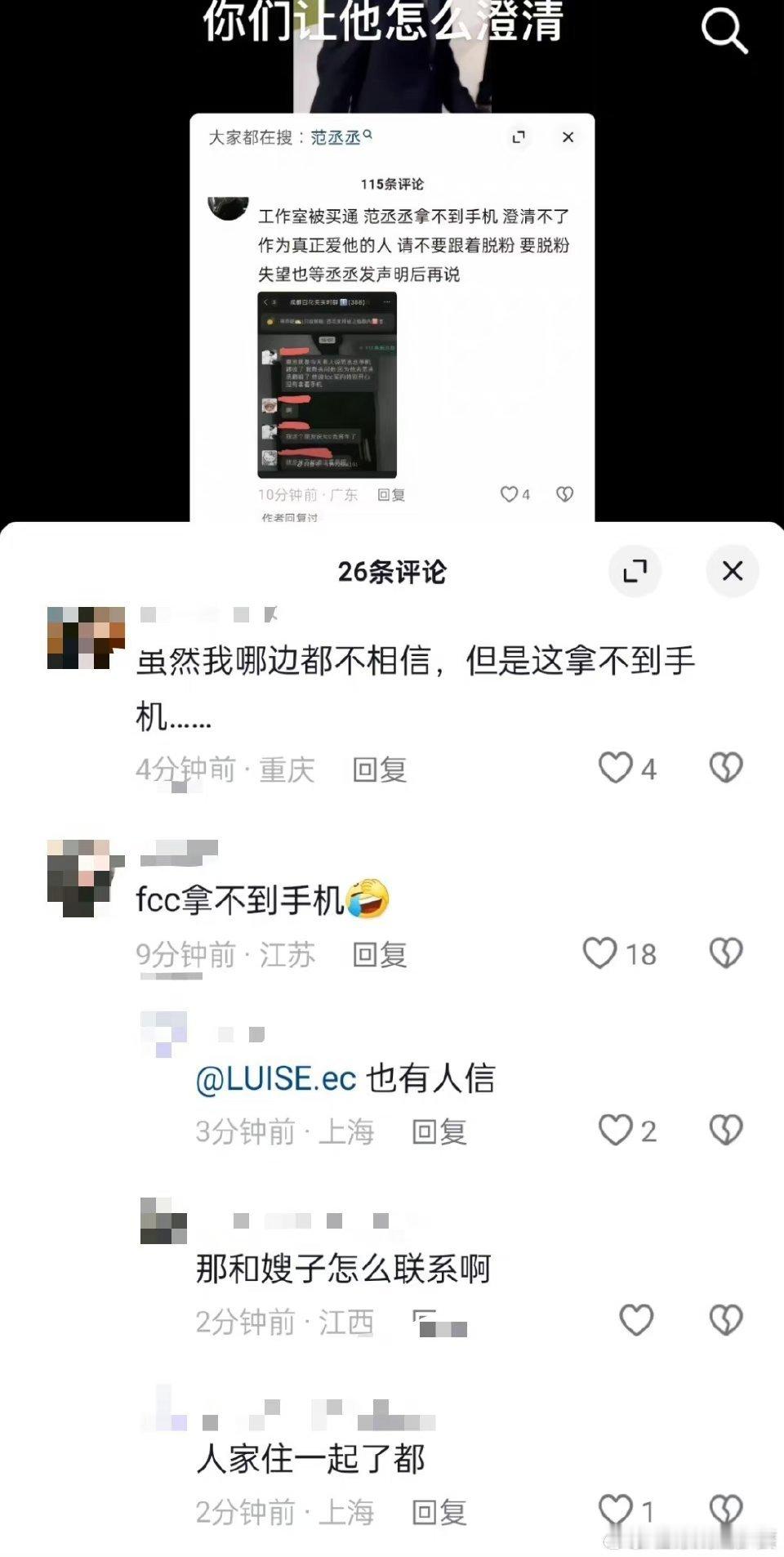
Task: Open the 重庆 commenter's avatar
Action: (x=82, y=637)
